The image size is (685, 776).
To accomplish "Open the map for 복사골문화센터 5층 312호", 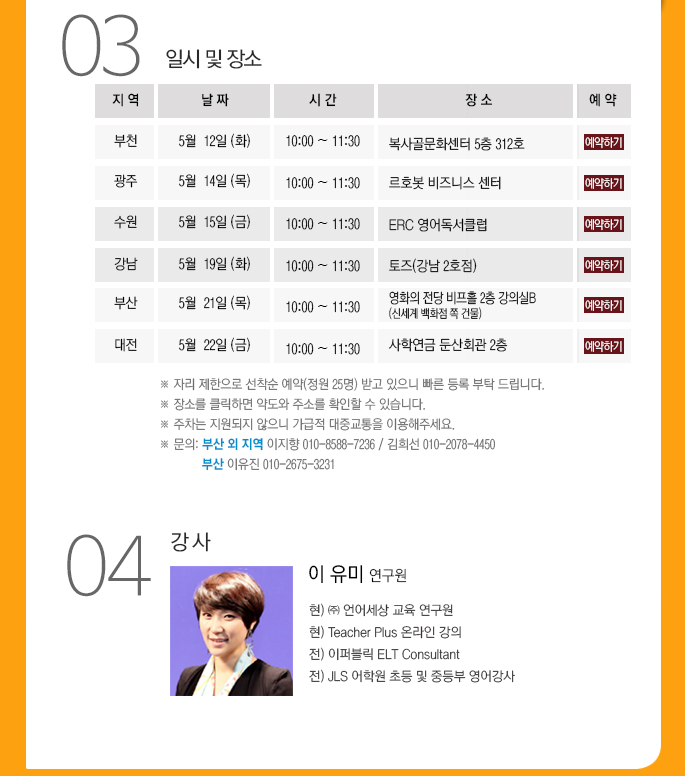I will tap(456, 144).
